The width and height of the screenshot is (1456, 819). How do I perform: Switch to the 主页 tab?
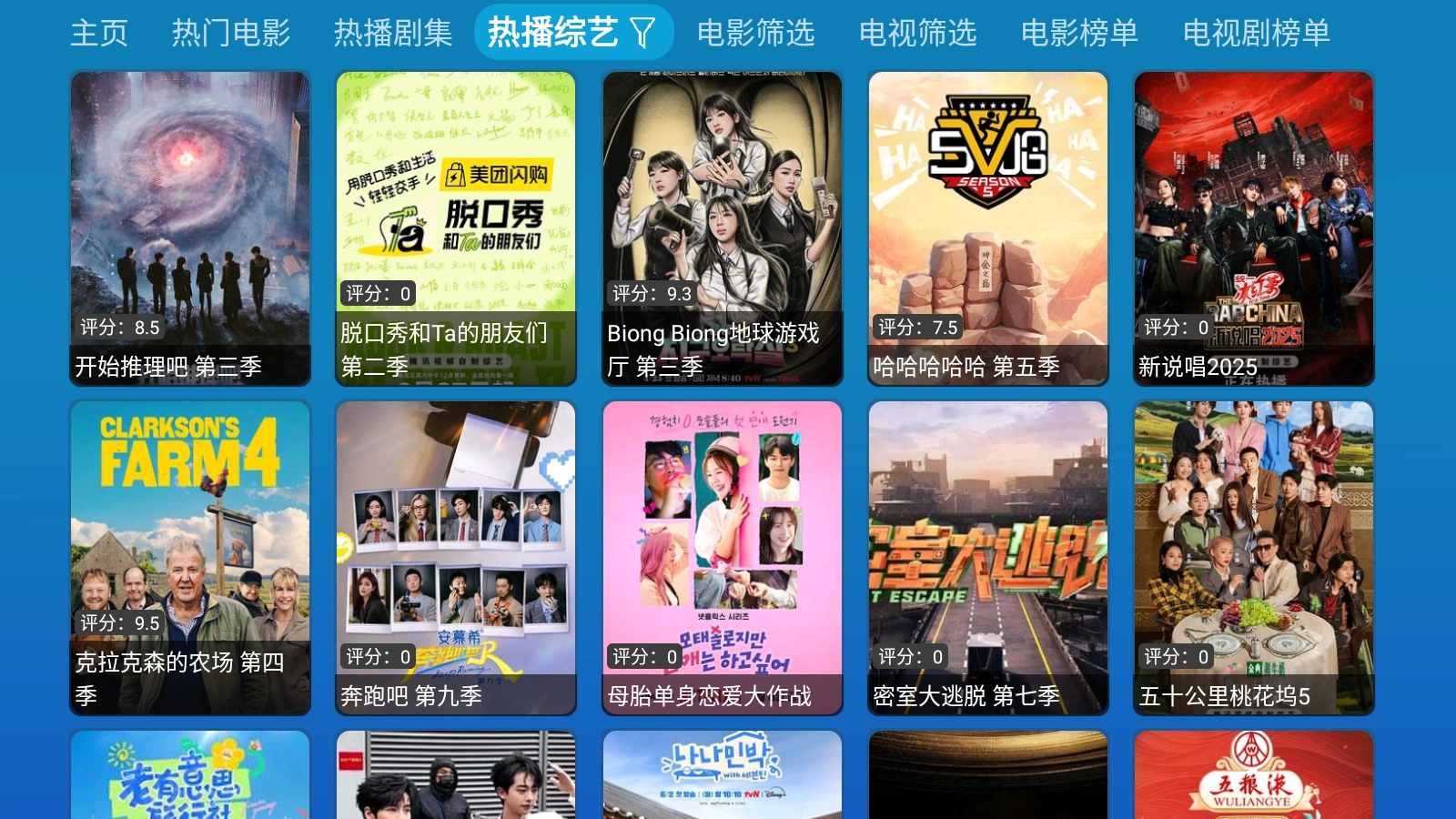(x=99, y=33)
